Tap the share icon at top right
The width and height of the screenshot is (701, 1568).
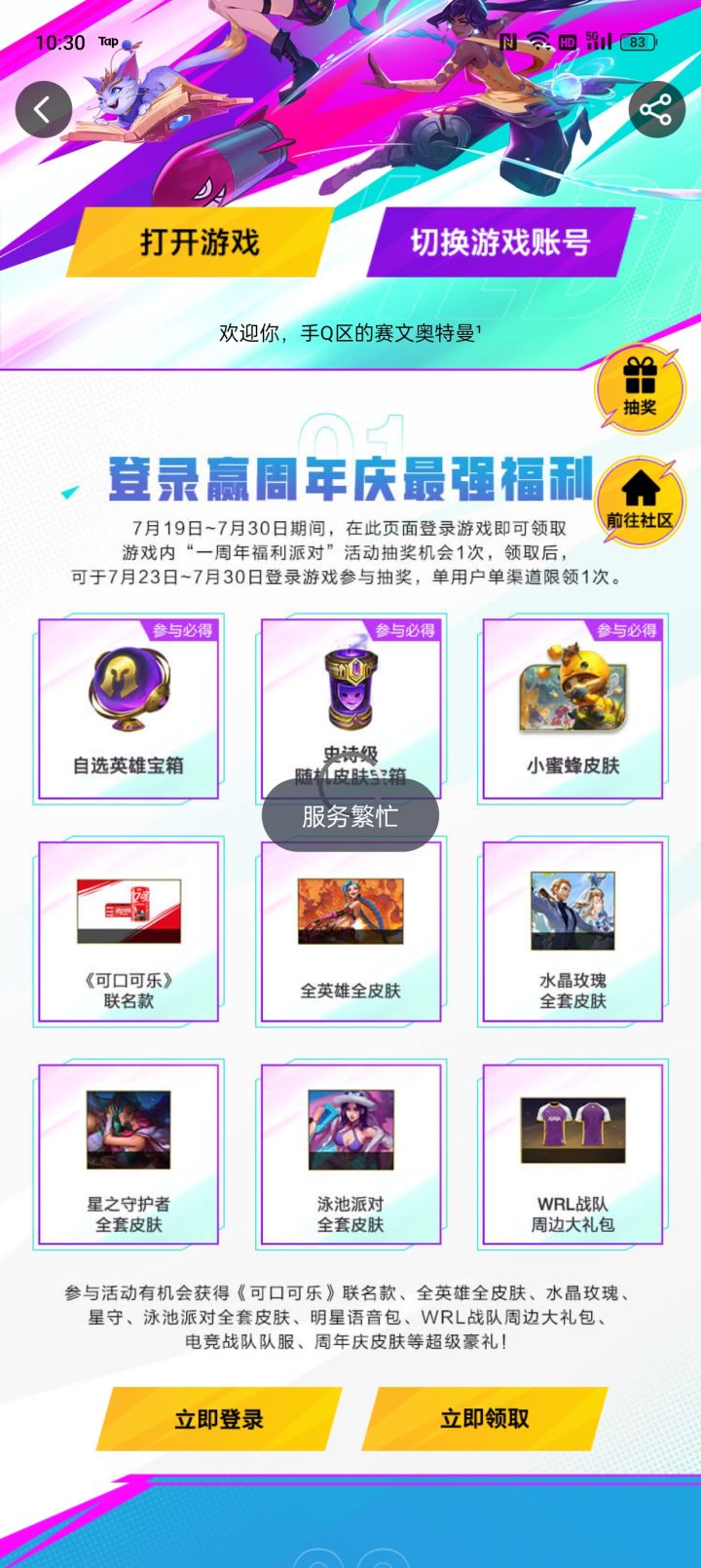[656, 108]
